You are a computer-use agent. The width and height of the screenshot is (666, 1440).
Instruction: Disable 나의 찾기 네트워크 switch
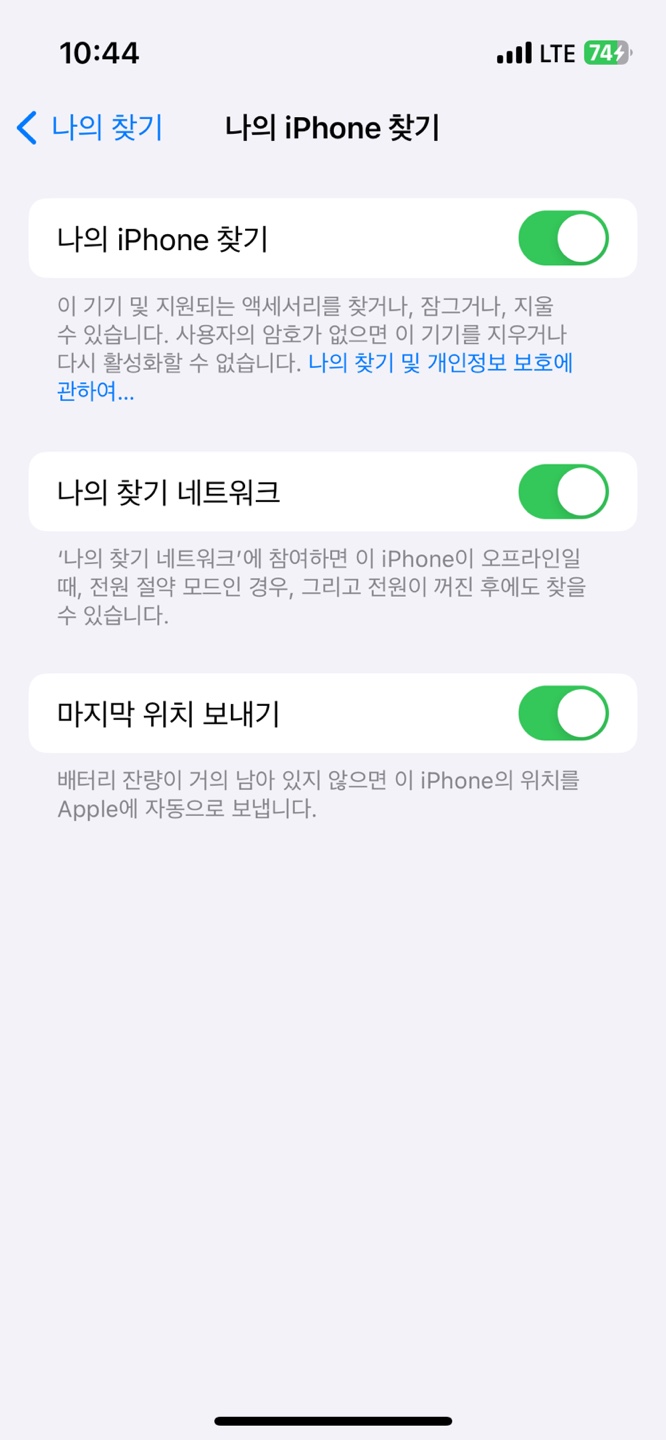pyautogui.click(x=563, y=491)
